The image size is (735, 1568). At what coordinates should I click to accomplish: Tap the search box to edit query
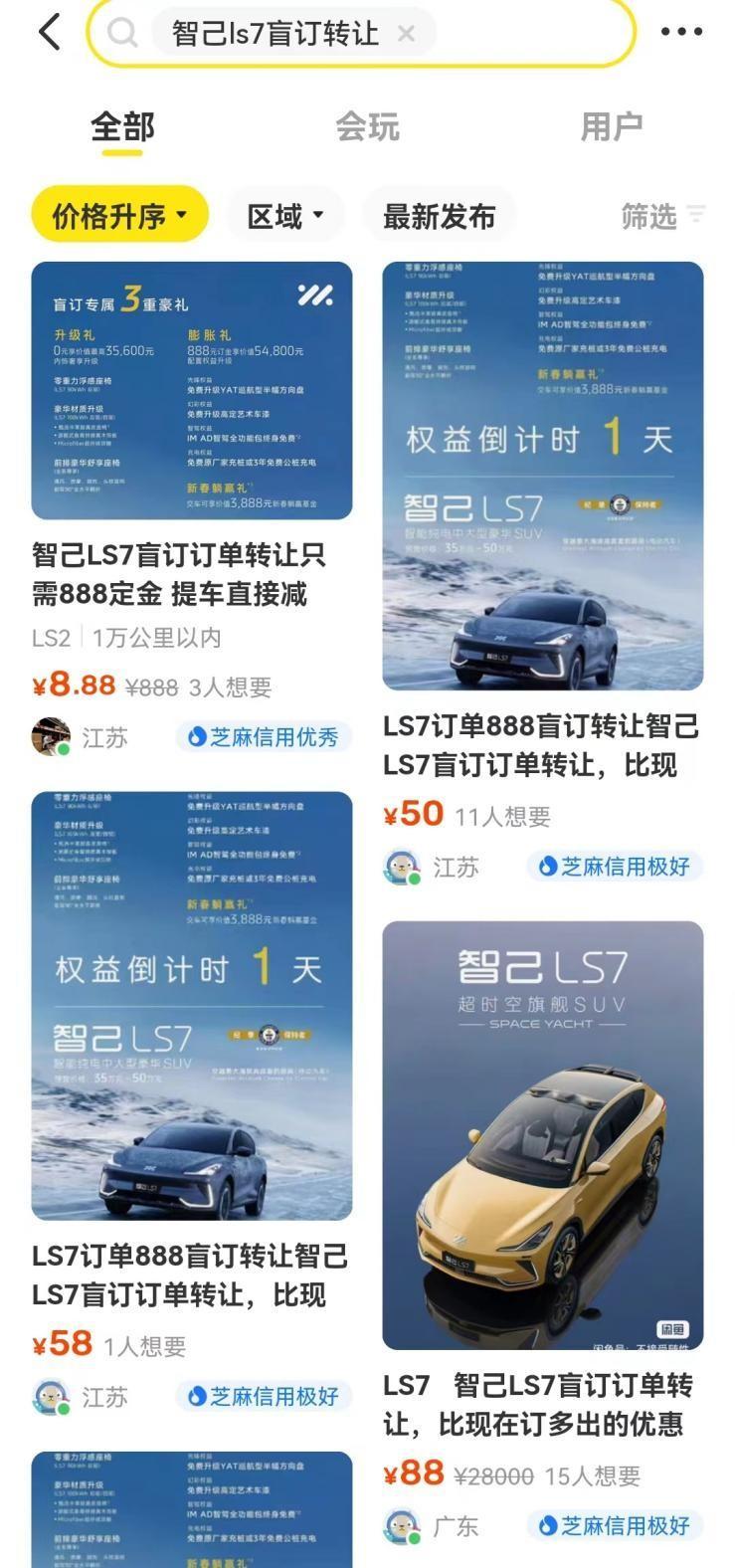pyautogui.click(x=517, y=34)
